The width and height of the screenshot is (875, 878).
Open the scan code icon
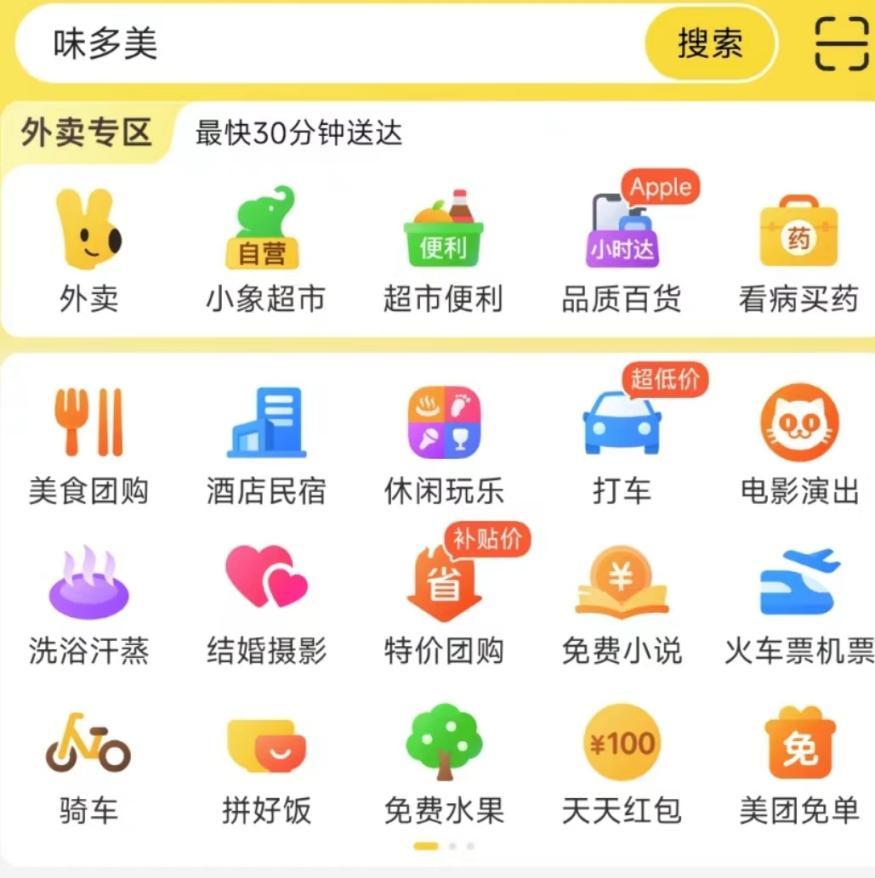click(841, 43)
